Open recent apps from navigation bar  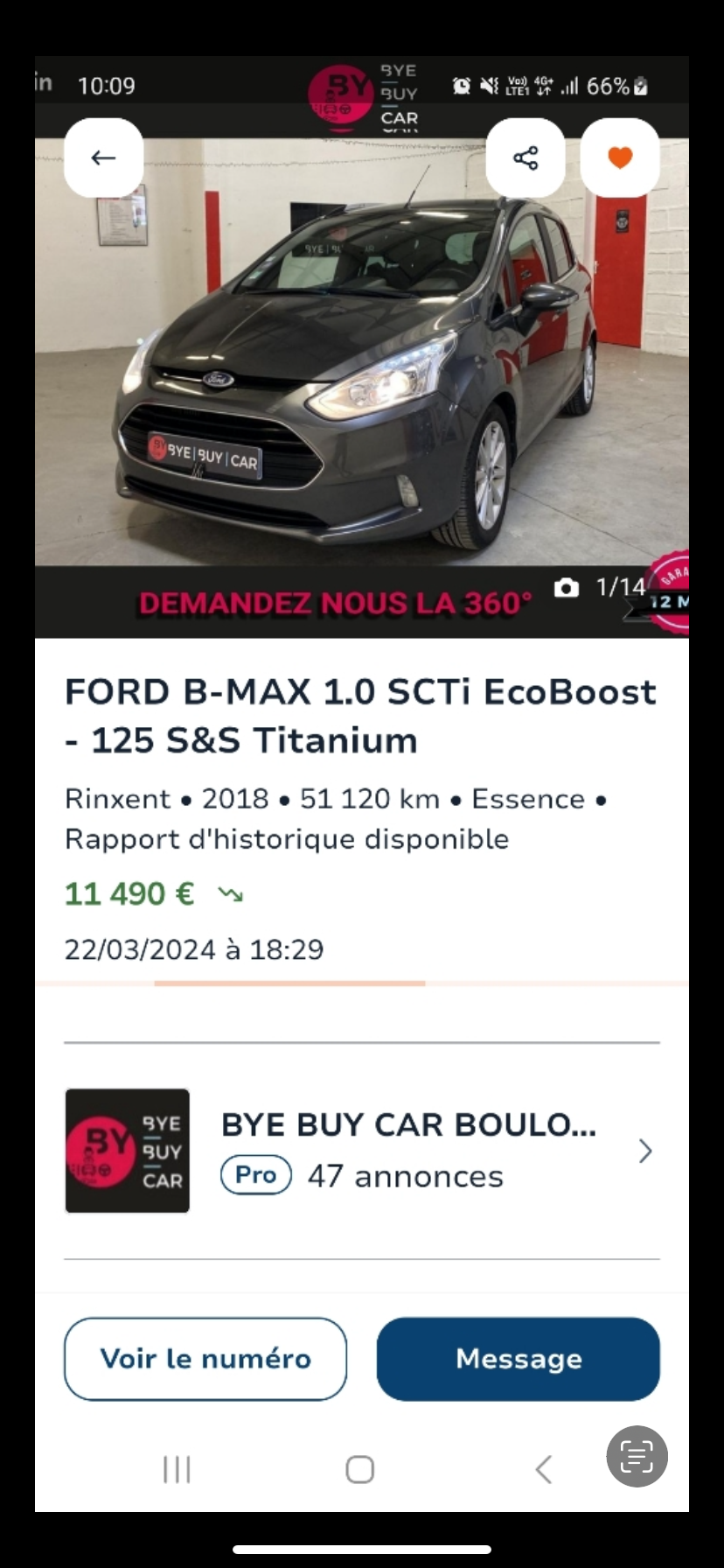coord(177,1469)
